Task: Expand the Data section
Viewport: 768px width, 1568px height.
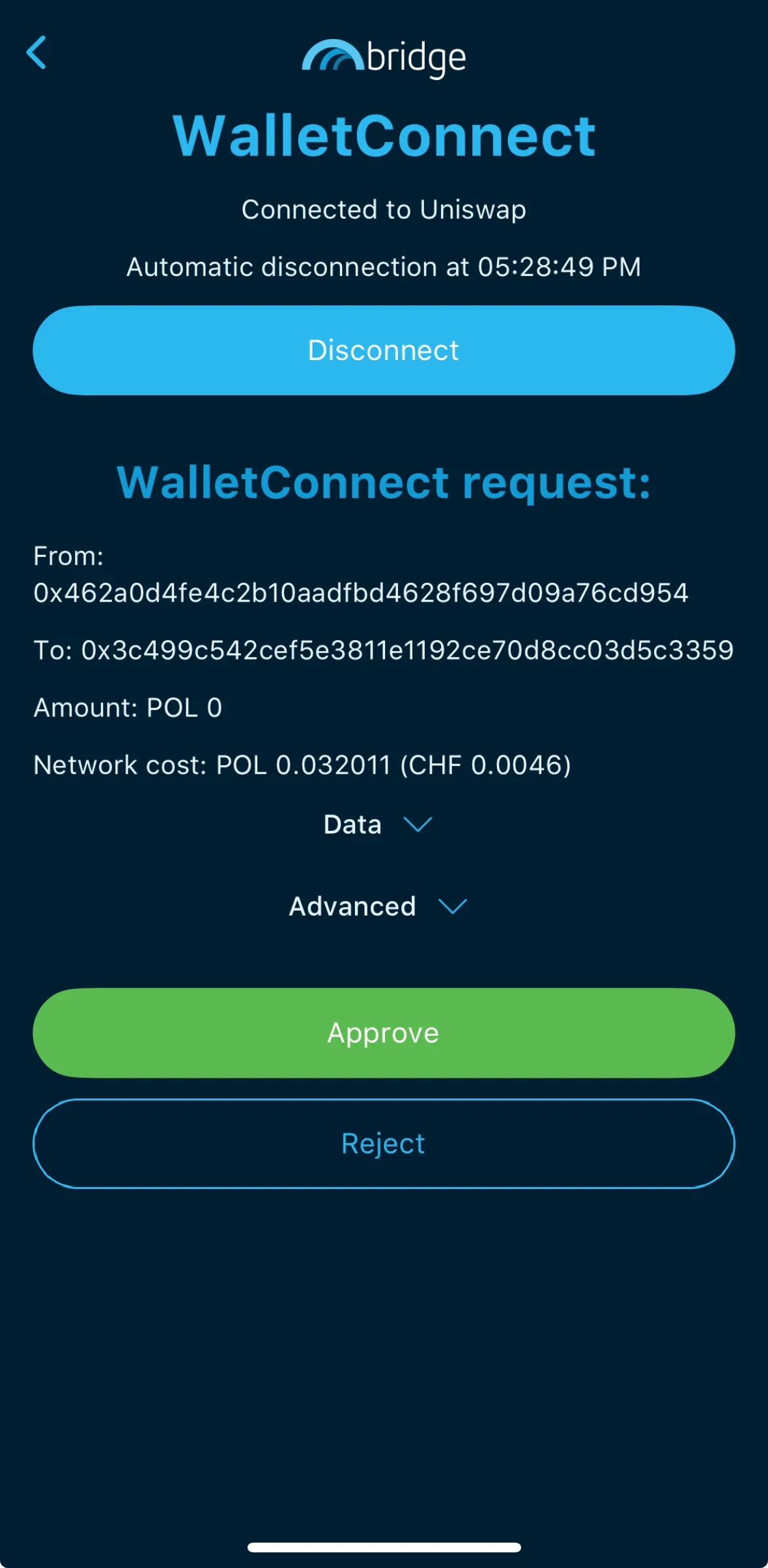Action: click(378, 824)
